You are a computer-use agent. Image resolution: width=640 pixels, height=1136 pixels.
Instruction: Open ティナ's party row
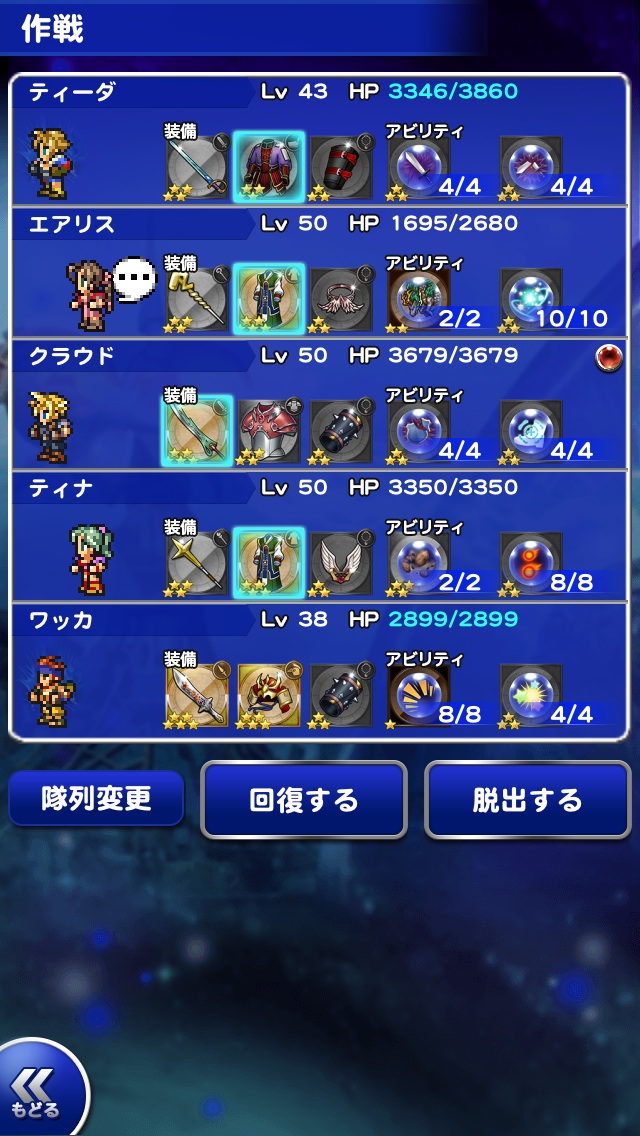point(320,538)
